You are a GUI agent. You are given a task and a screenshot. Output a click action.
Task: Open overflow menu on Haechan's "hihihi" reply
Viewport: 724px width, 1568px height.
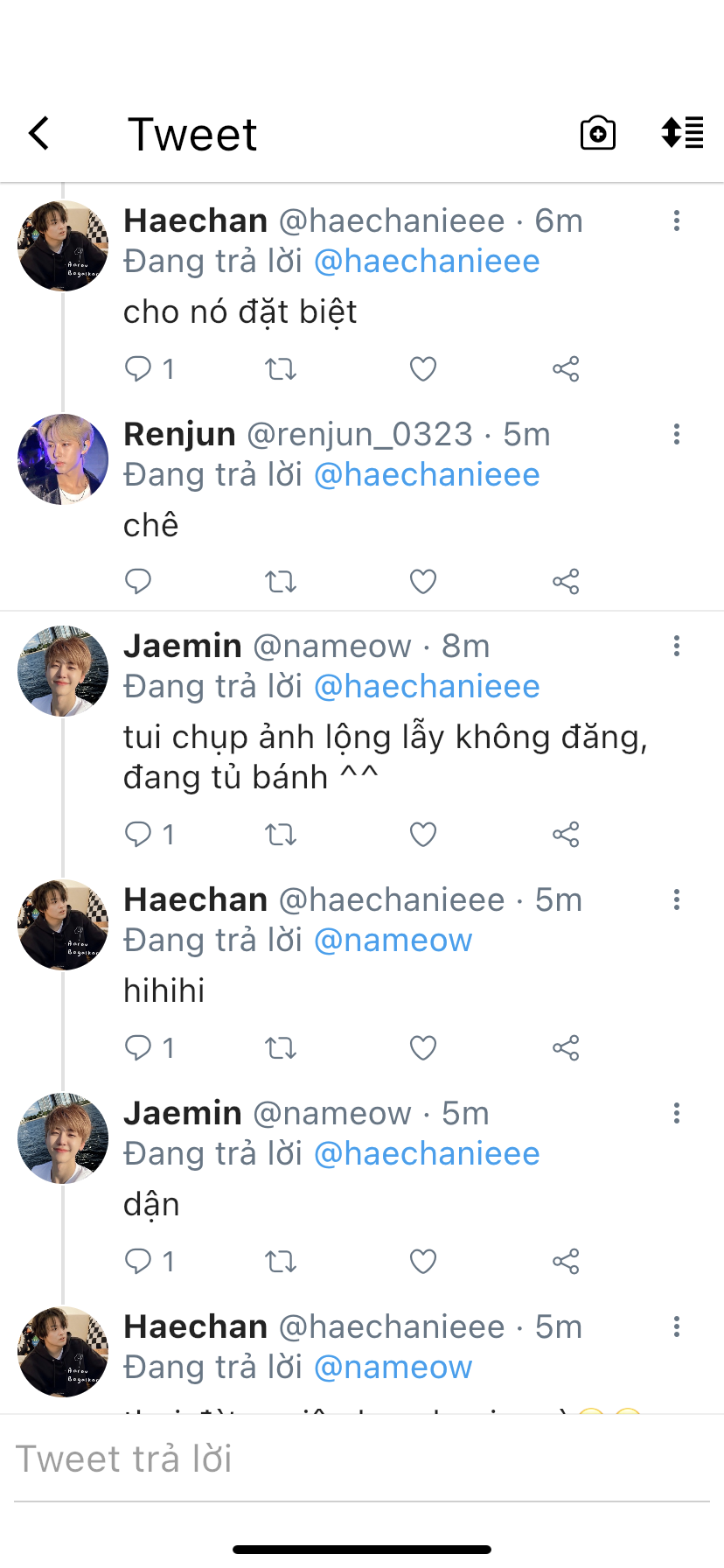[x=677, y=899]
